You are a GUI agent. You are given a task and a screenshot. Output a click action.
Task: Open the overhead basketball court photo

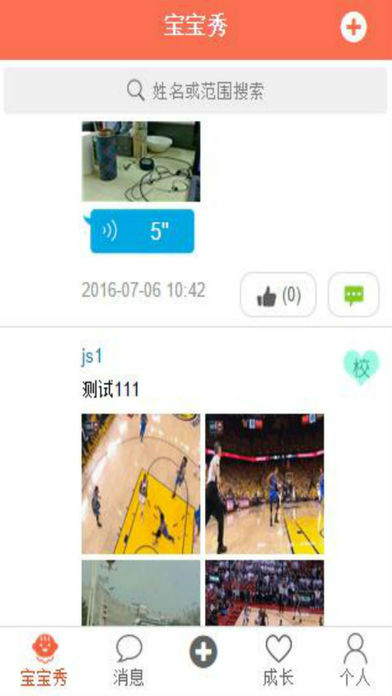141,484
